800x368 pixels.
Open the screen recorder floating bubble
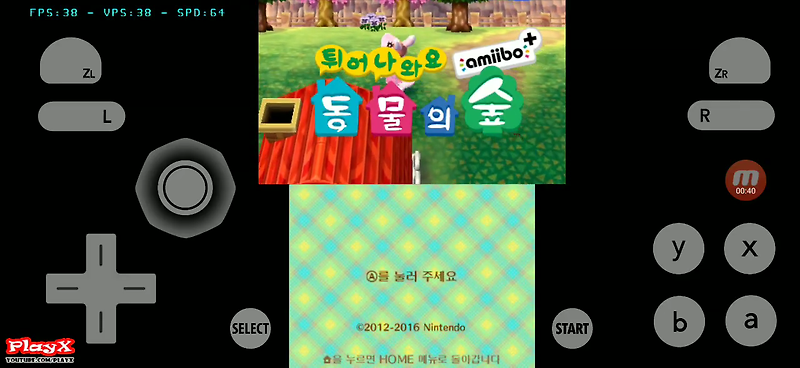(x=745, y=180)
